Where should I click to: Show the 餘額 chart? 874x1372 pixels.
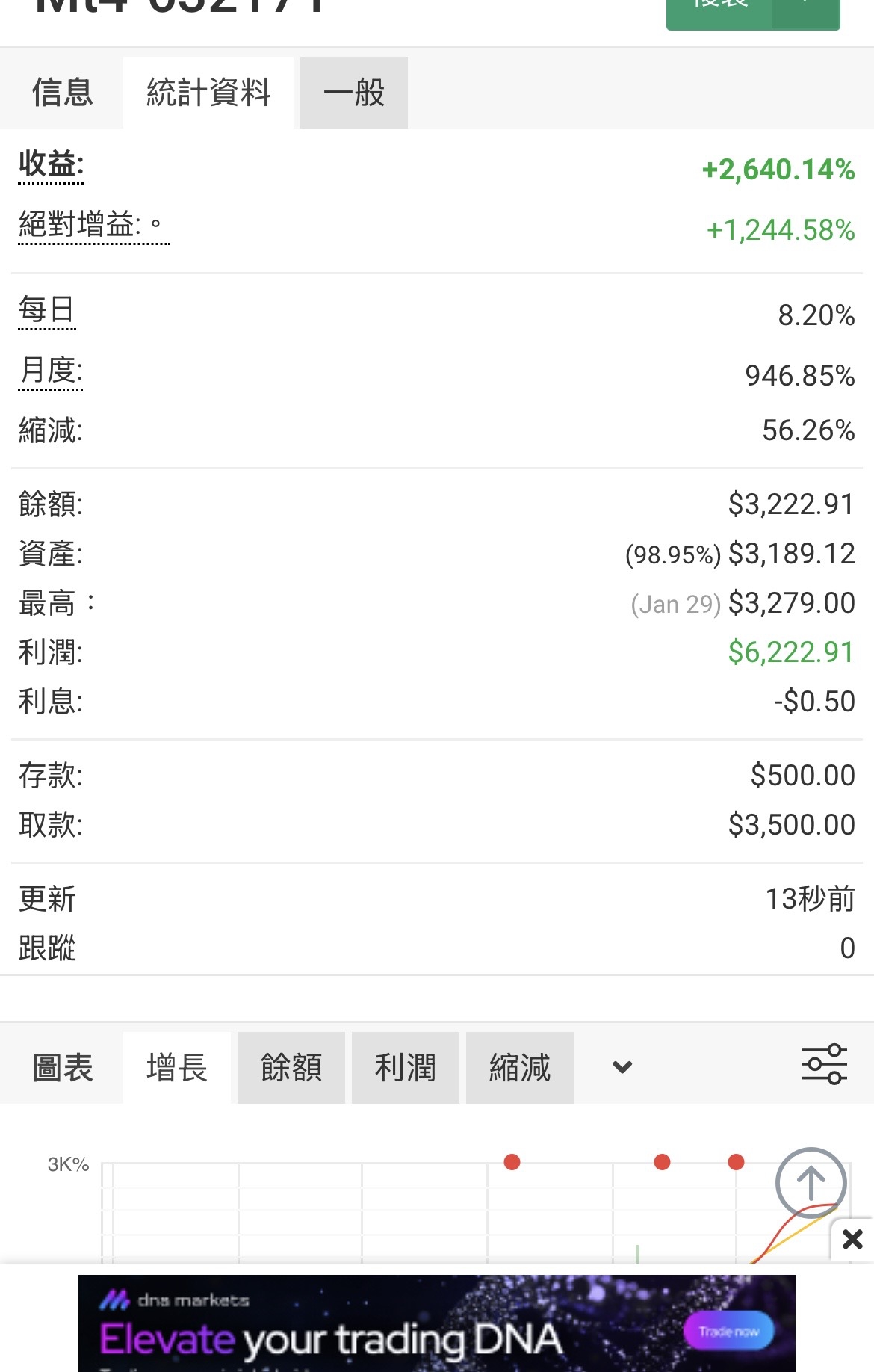point(291,1067)
